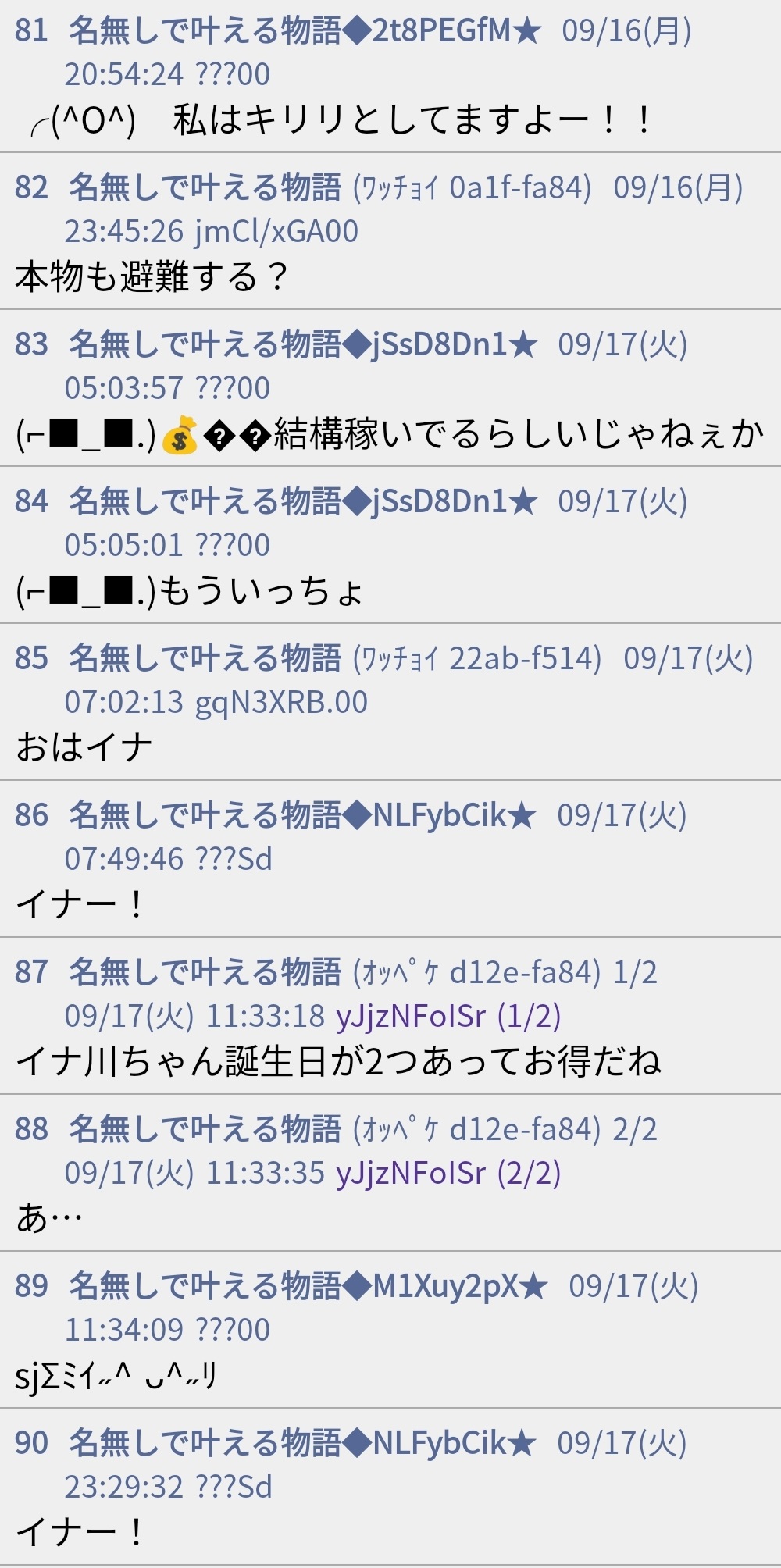Select post 85 saying おはイナ
This screenshot has width=781, height=1568.
(390, 702)
